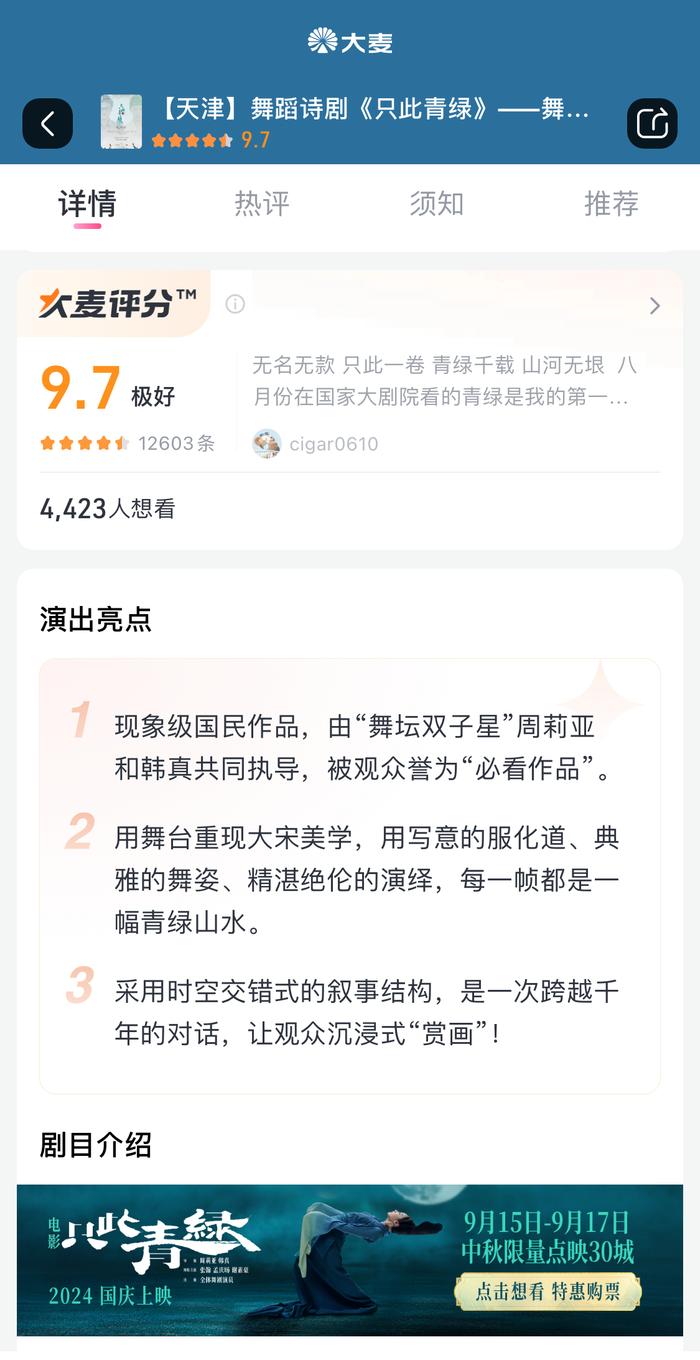The height and width of the screenshot is (1360, 700).
Task: Select the 推荐 tab
Action: coord(611,204)
